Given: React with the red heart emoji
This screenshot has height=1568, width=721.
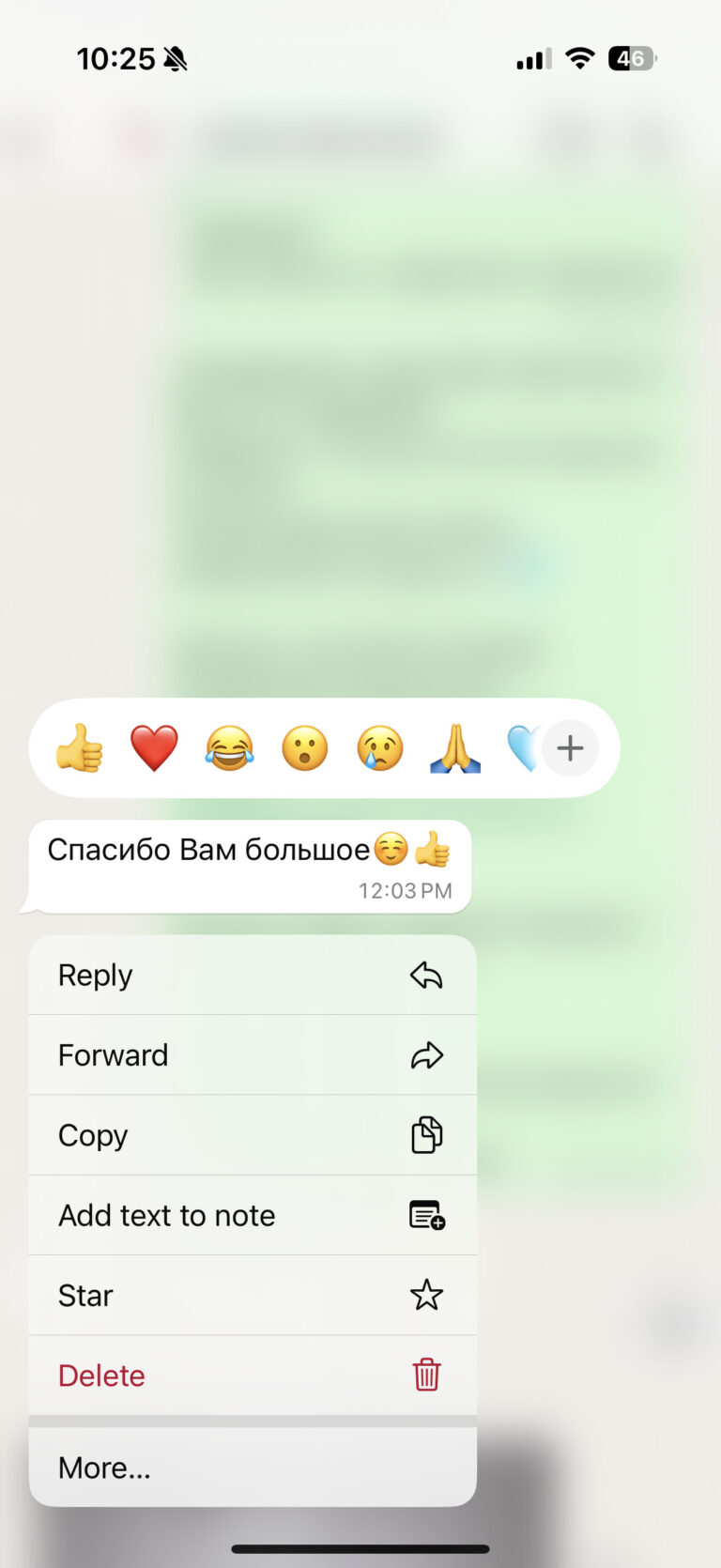Looking at the screenshot, I should pos(155,748).
